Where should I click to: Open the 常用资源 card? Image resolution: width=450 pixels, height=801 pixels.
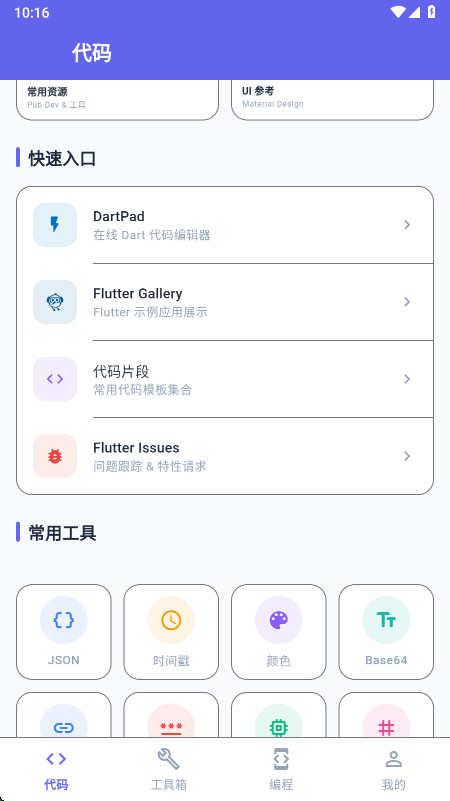pyautogui.click(x=117, y=100)
